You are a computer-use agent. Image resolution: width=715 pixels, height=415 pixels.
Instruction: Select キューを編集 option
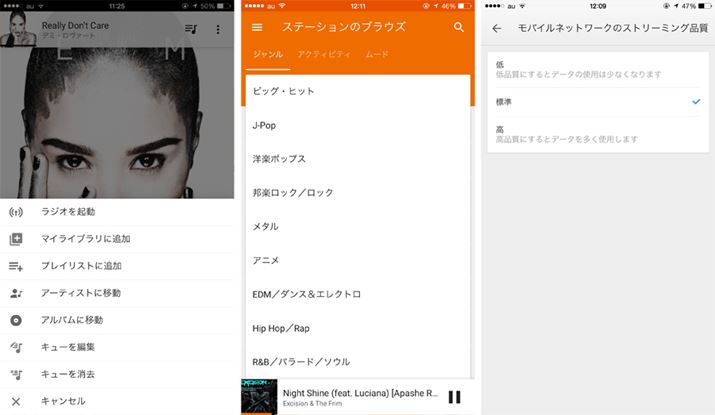click(65, 347)
